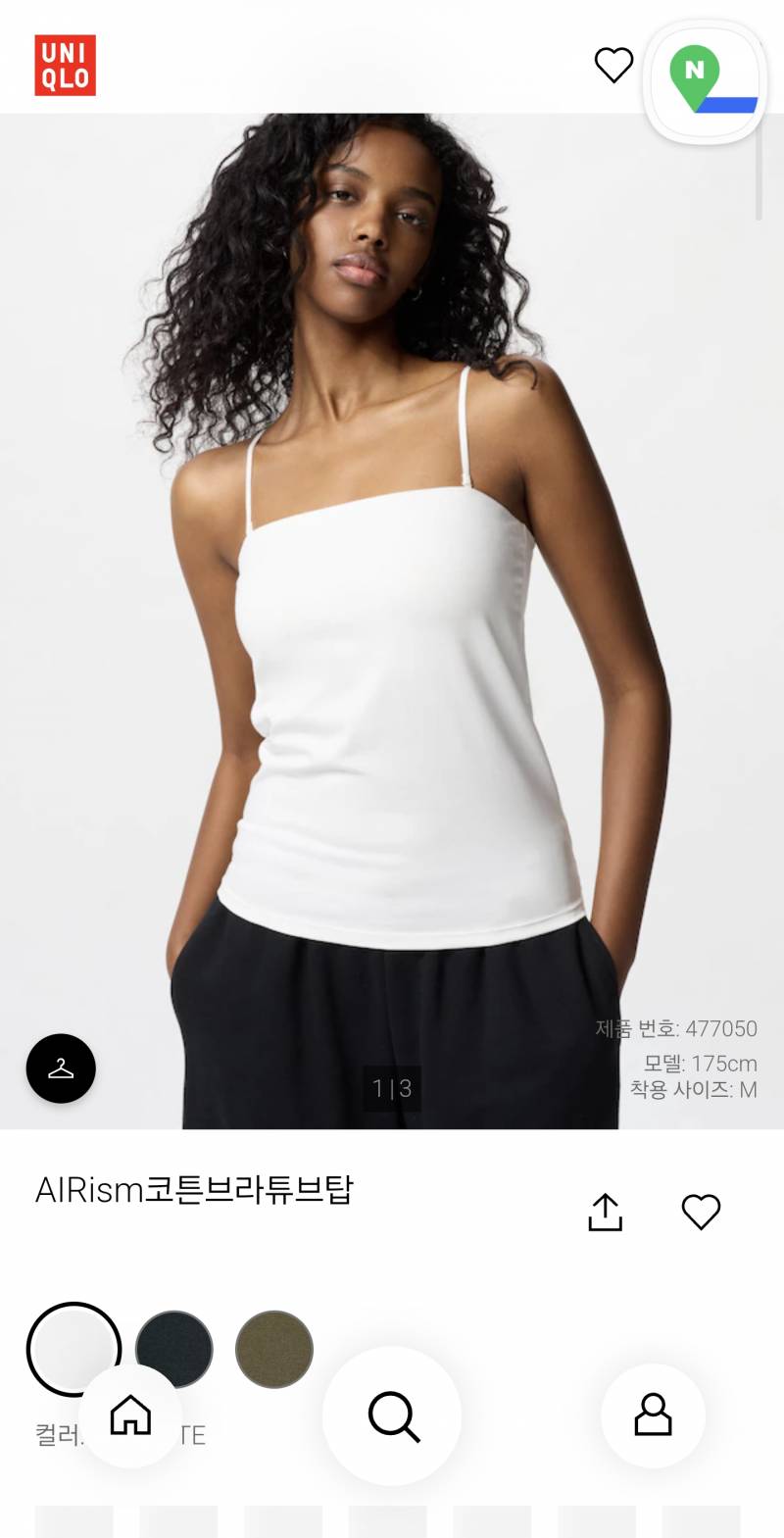Open the wishlist heart in the header

pyautogui.click(x=614, y=65)
